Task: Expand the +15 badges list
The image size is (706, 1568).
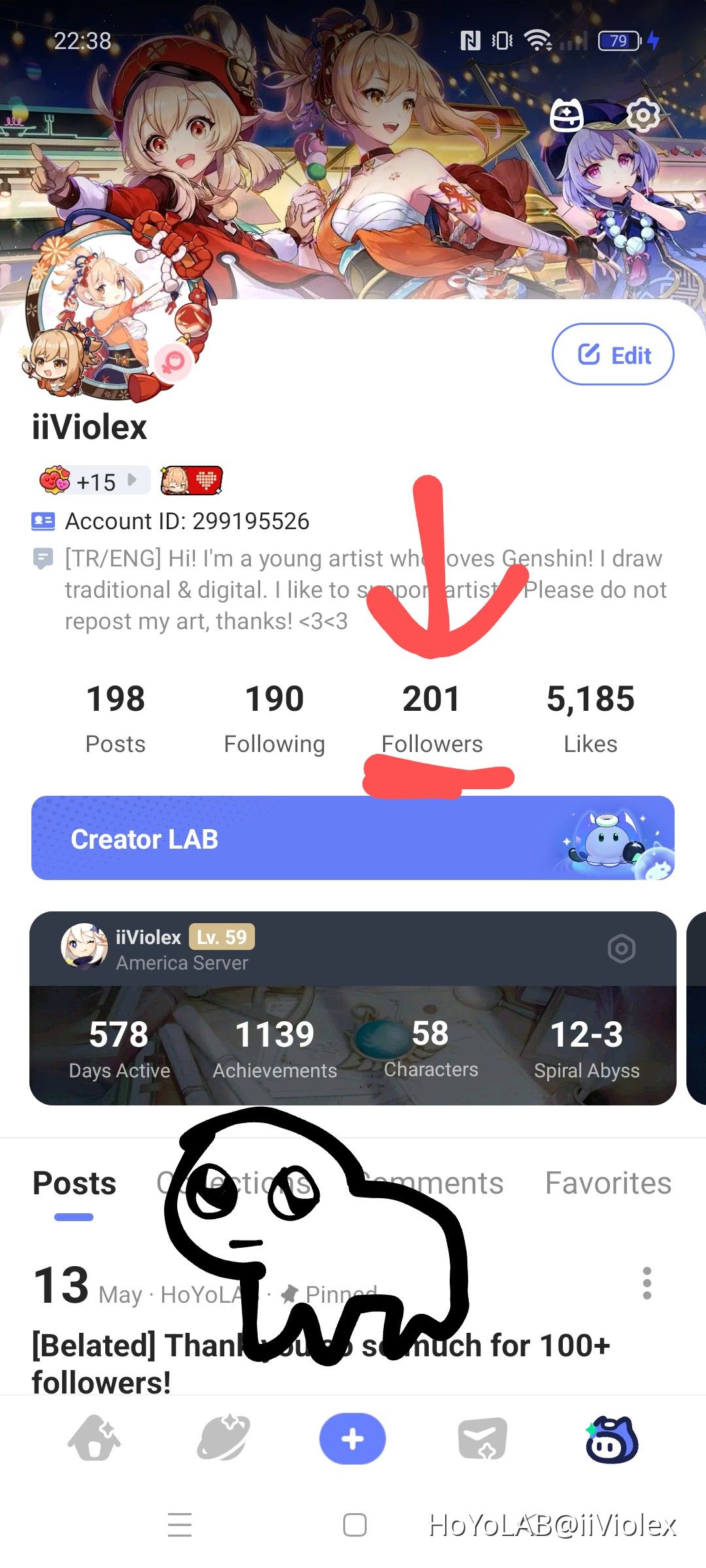Action: (92, 480)
